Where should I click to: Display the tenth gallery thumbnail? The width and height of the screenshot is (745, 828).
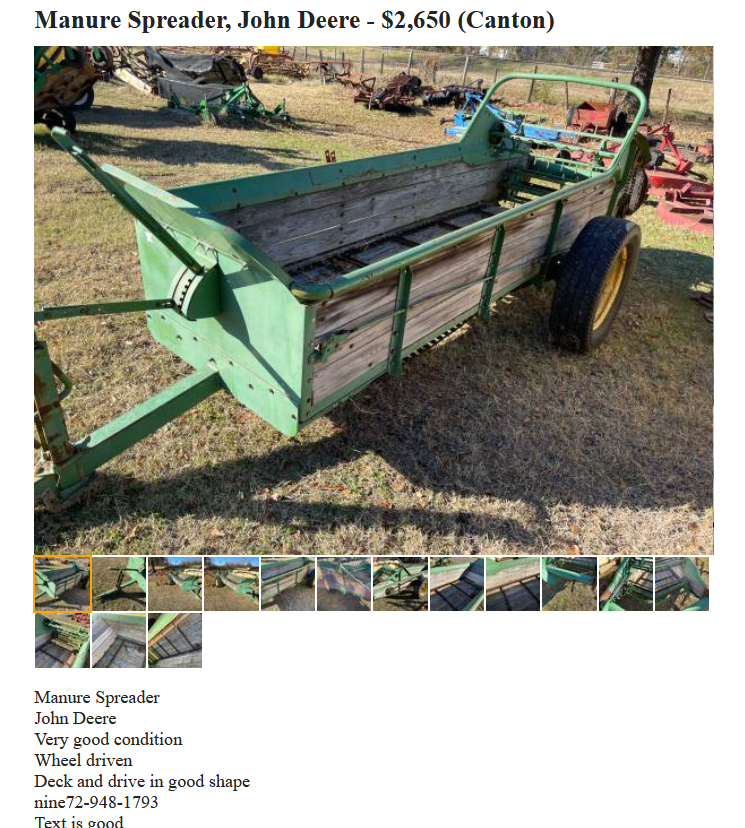click(569, 584)
